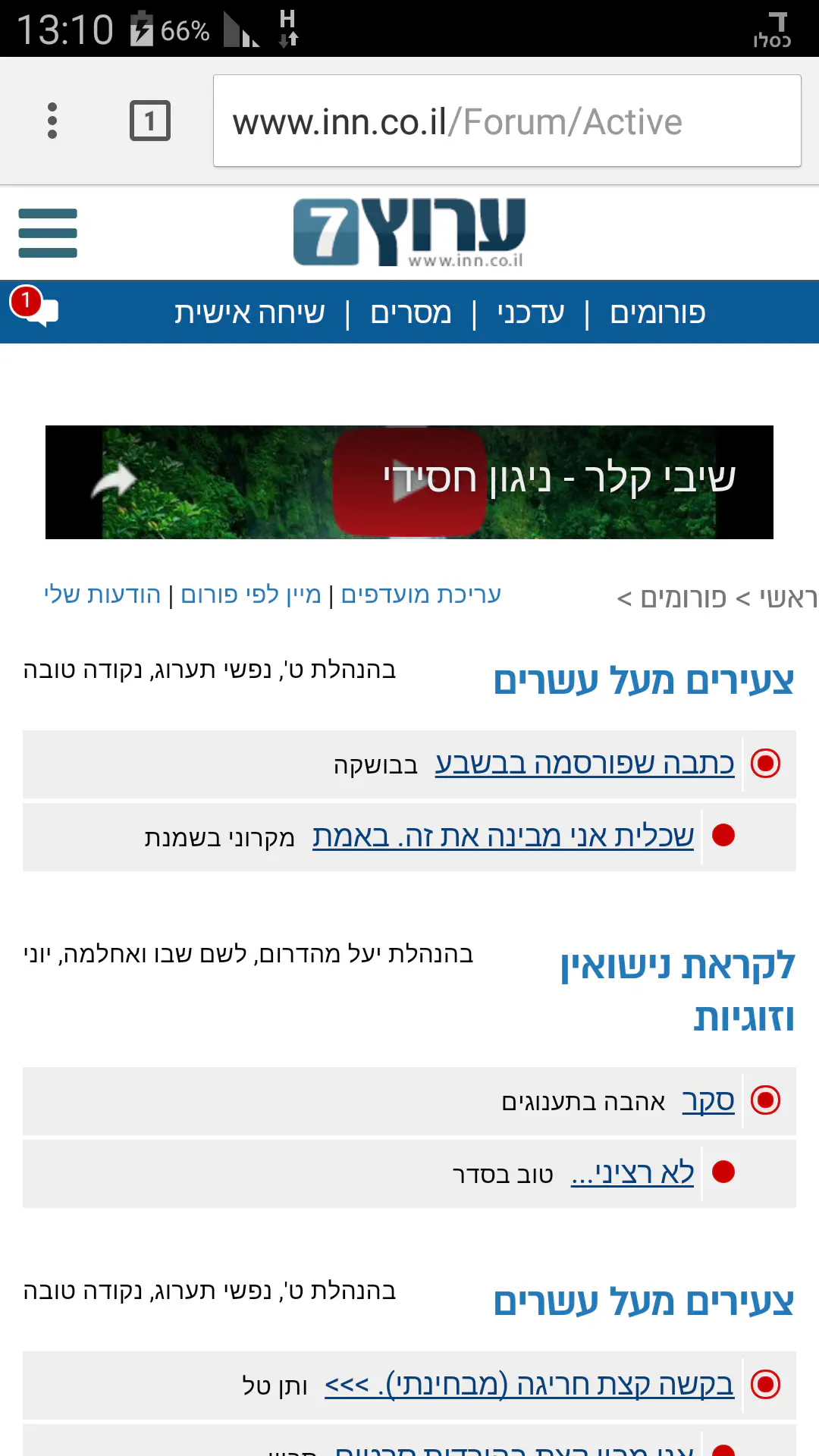Tap the URL address bar

(507, 121)
